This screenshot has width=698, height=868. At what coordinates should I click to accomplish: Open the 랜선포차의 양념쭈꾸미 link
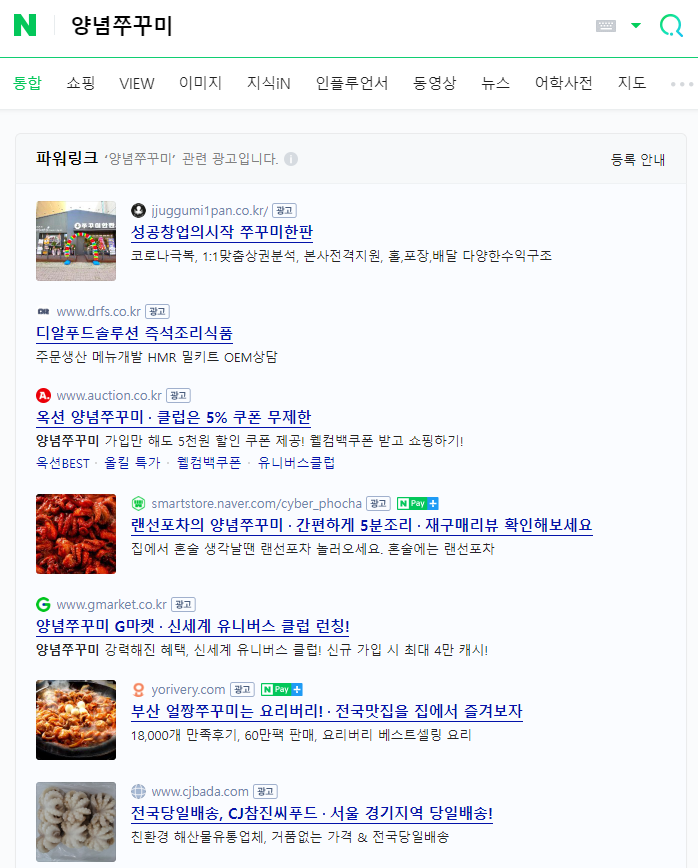pyautogui.click(x=361, y=525)
